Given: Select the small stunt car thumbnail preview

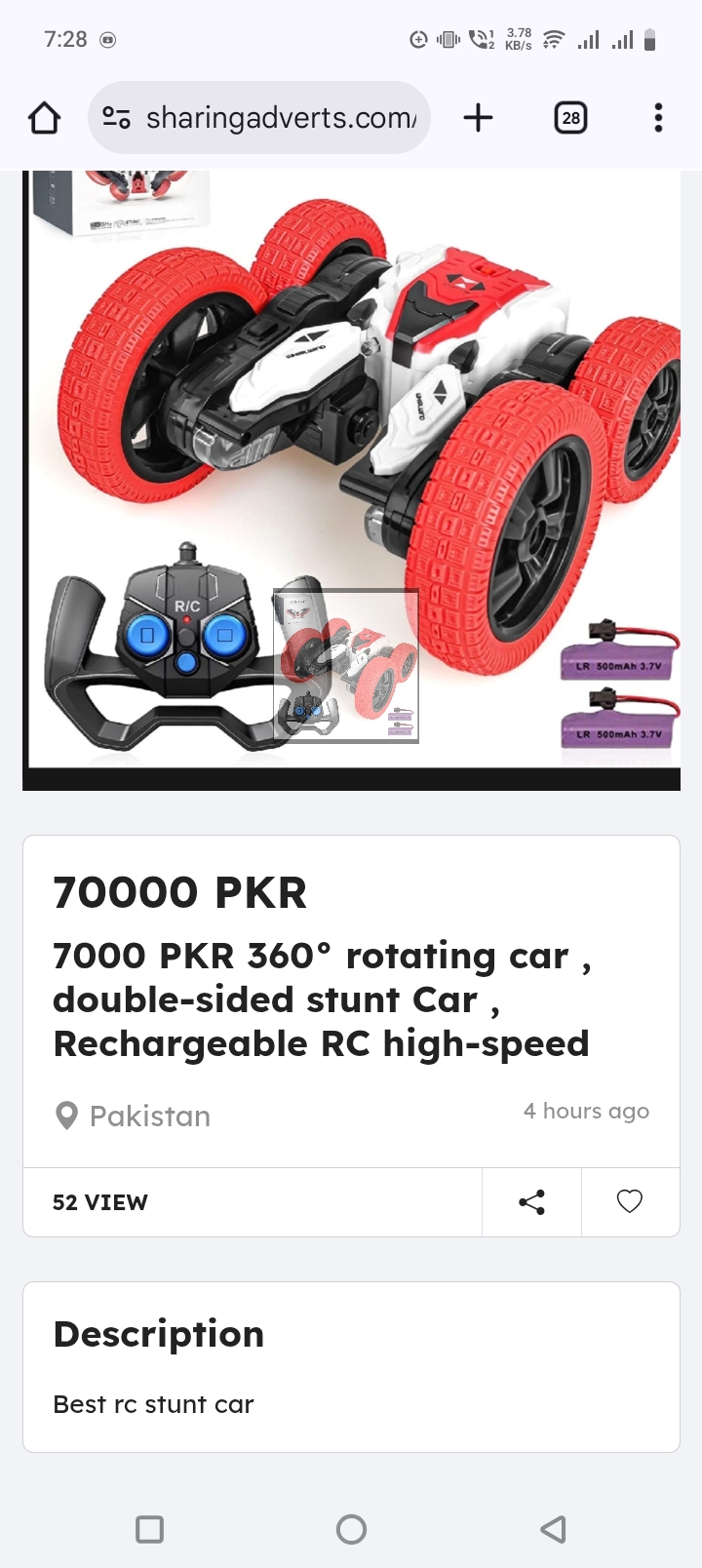Looking at the screenshot, I should coord(346,666).
